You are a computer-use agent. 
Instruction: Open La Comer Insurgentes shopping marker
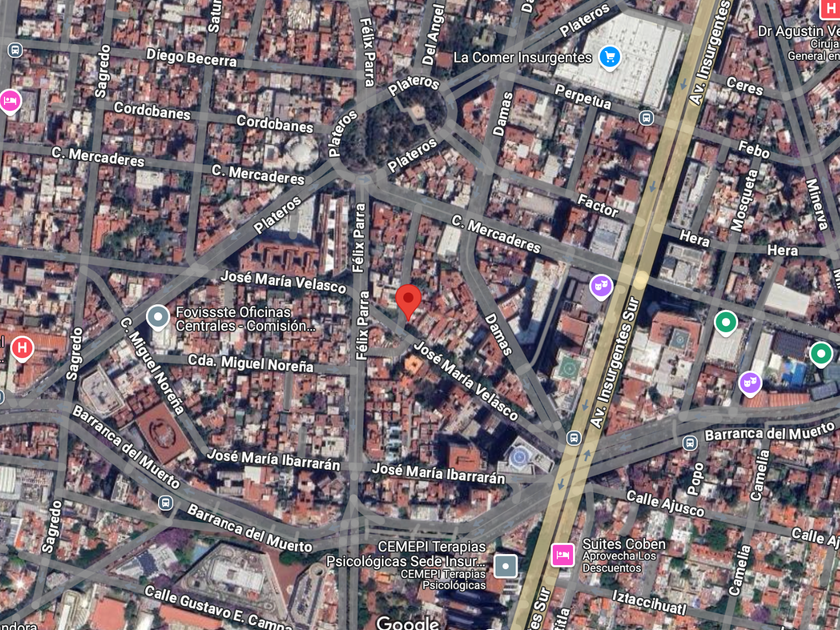point(609,57)
